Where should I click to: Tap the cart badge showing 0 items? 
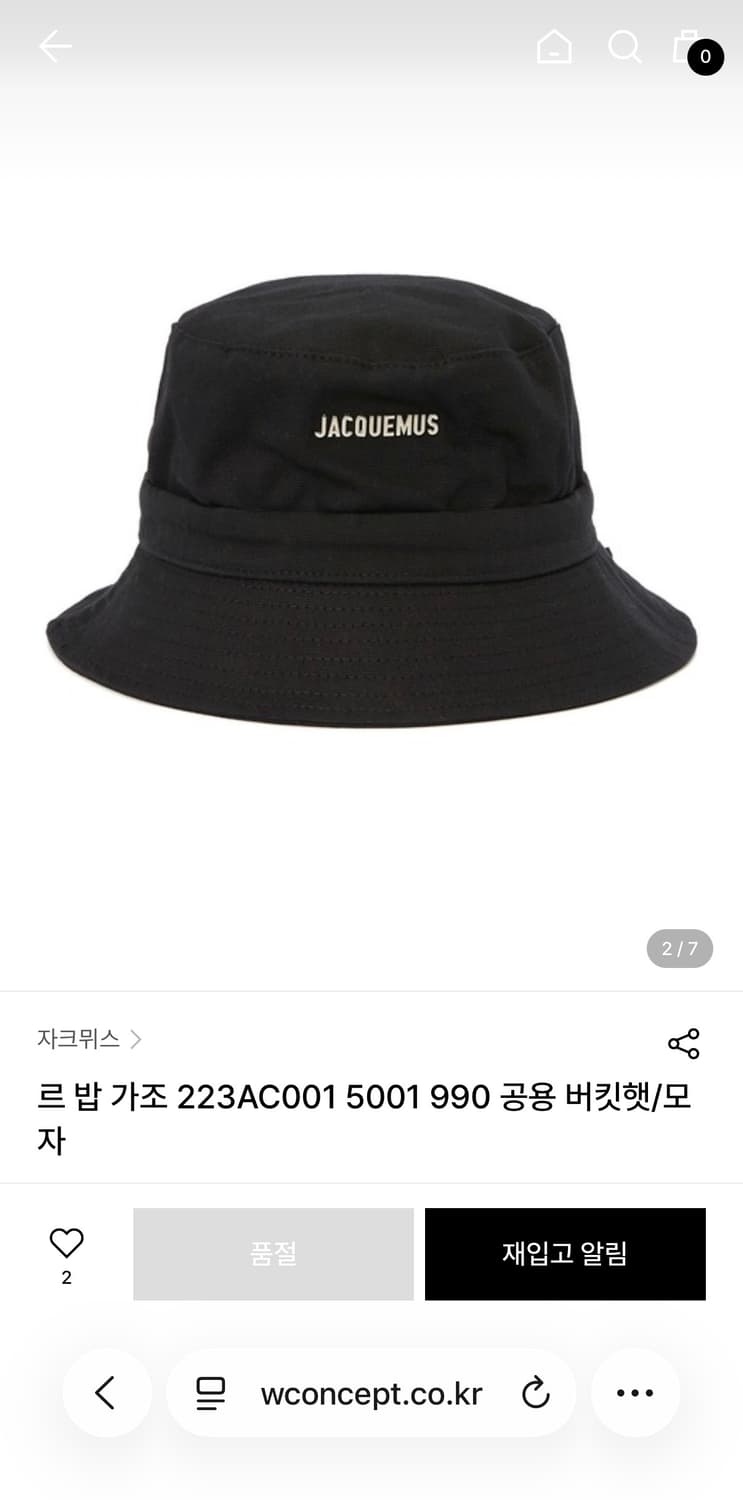pos(706,57)
